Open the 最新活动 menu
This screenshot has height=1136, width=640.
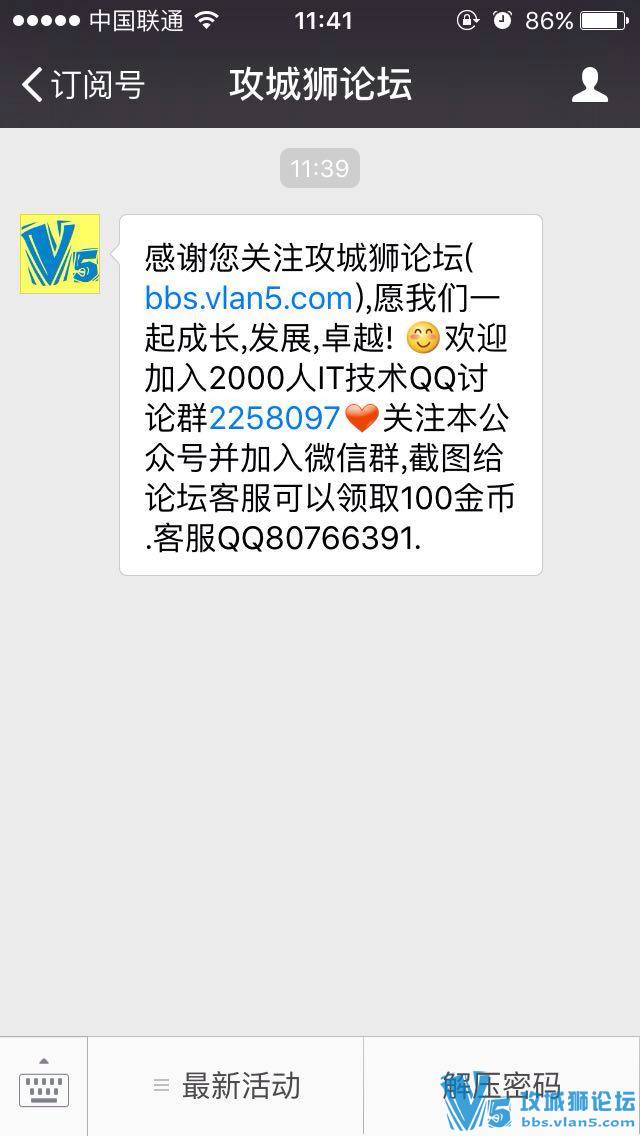point(227,1086)
